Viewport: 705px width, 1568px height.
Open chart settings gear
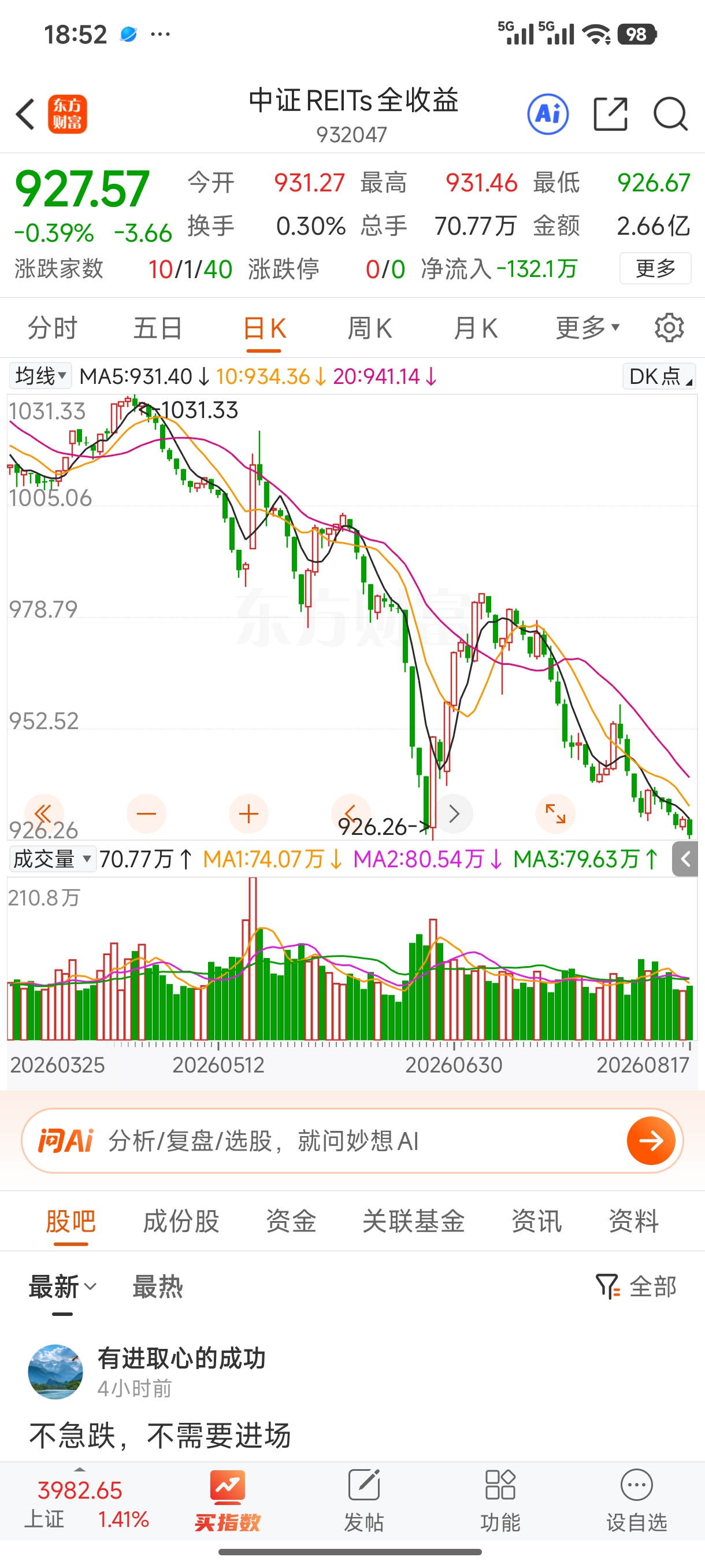[669, 328]
